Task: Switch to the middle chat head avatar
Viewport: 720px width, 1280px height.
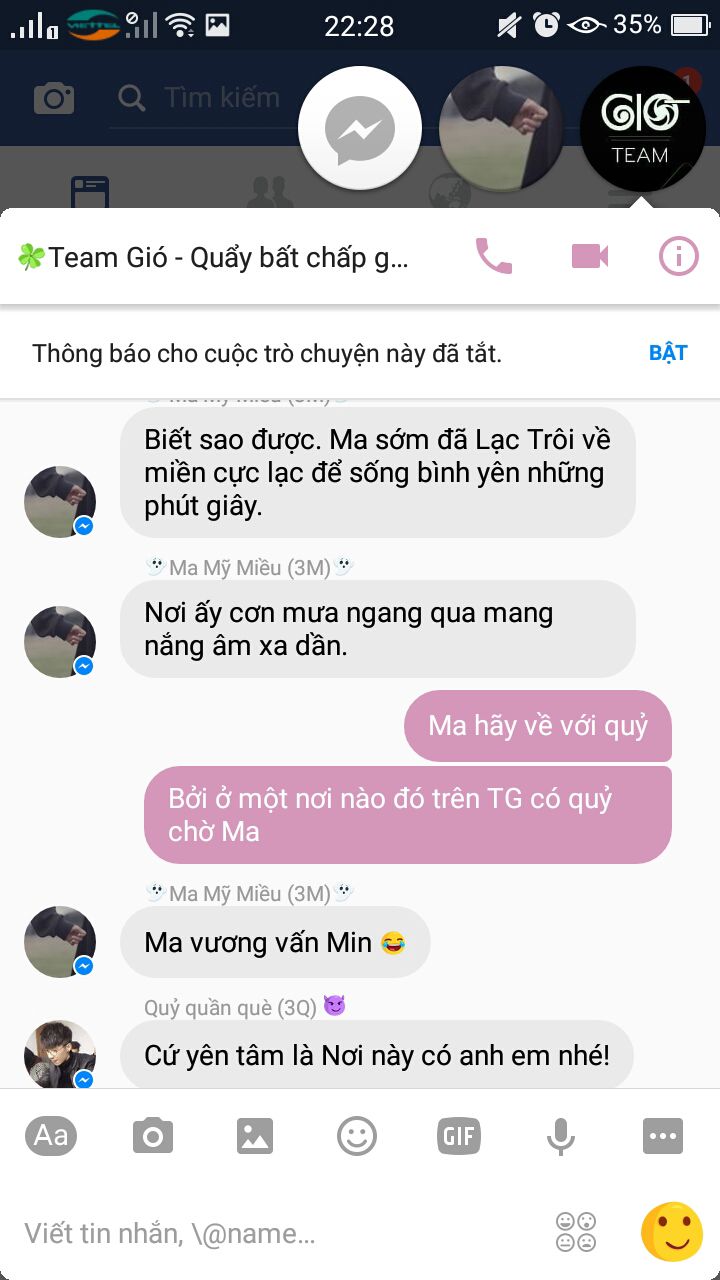Action: point(500,129)
